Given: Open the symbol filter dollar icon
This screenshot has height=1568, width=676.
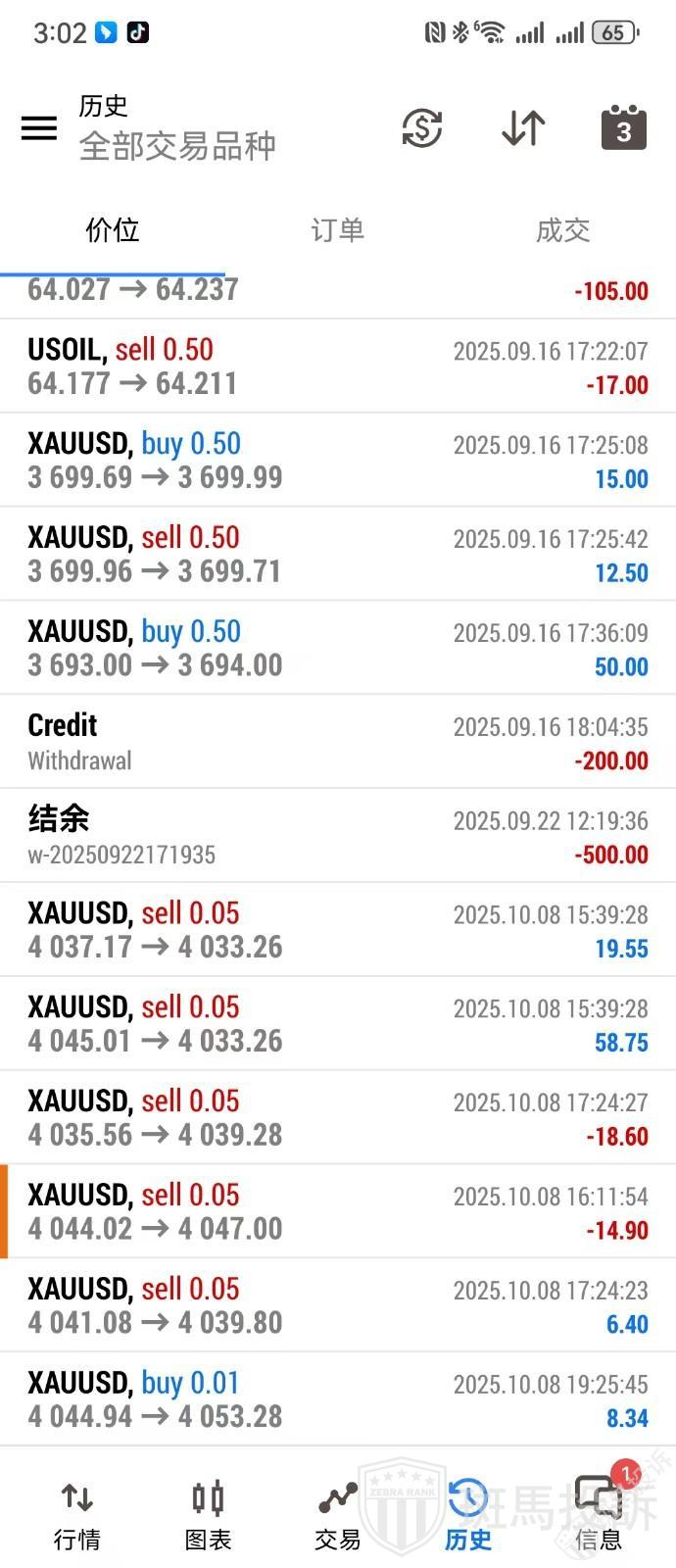Looking at the screenshot, I should 422,128.
